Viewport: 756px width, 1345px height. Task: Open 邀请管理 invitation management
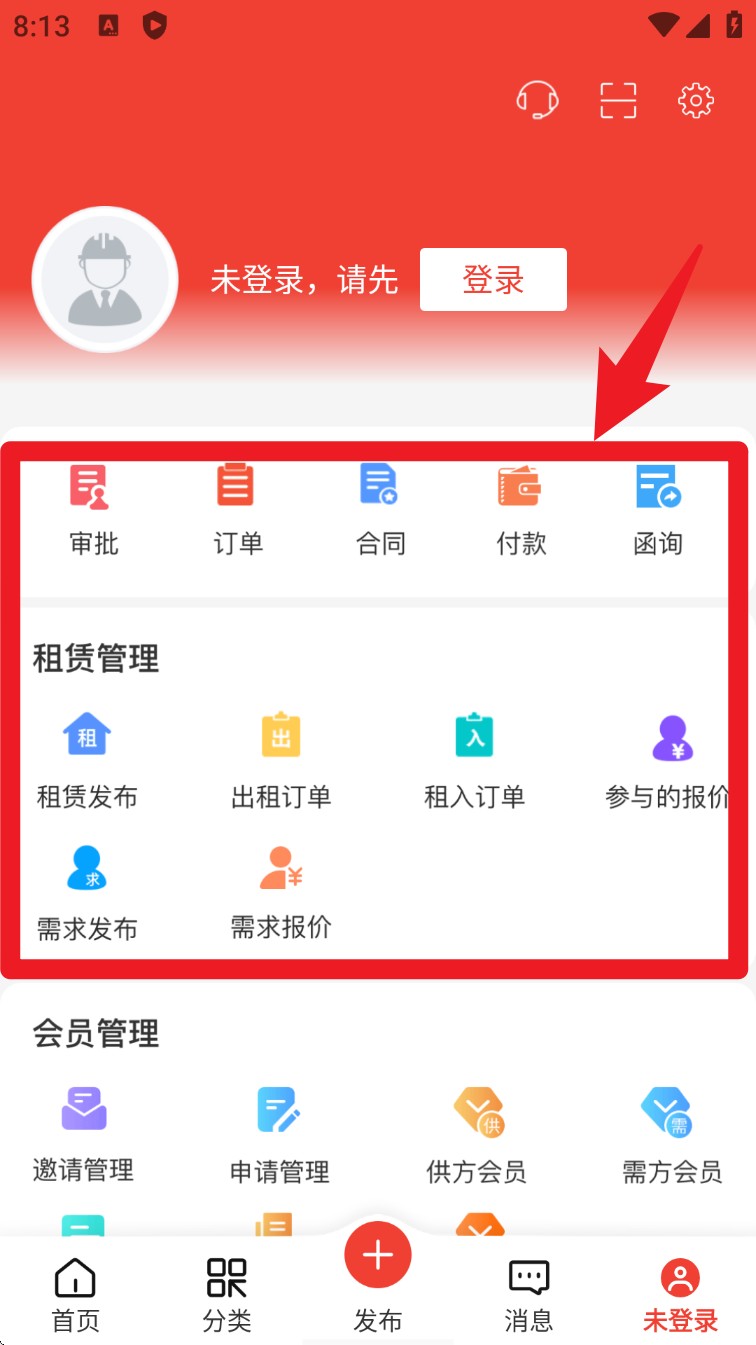coord(84,1135)
